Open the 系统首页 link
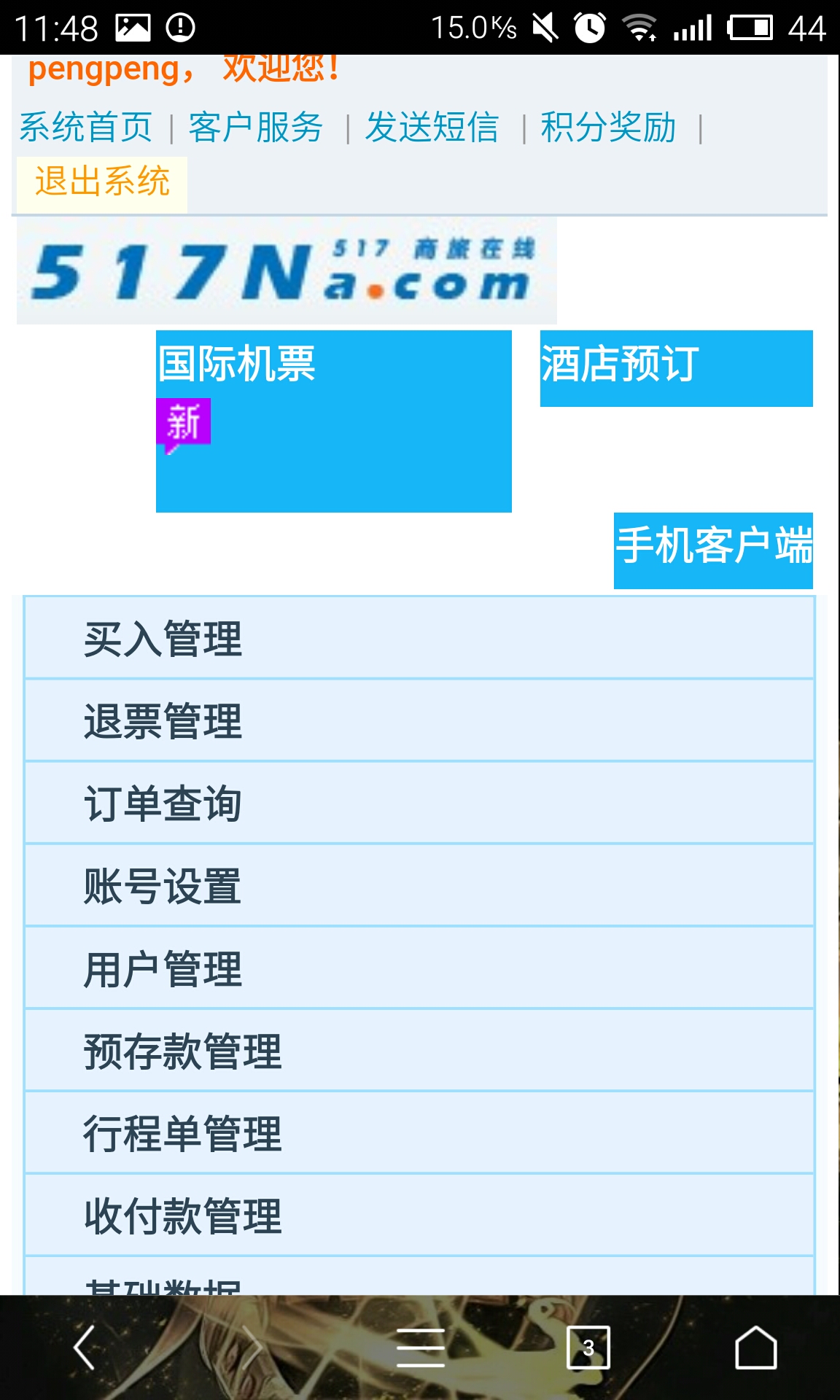The width and height of the screenshot is (840, 1400). click(x=86, y=128)
